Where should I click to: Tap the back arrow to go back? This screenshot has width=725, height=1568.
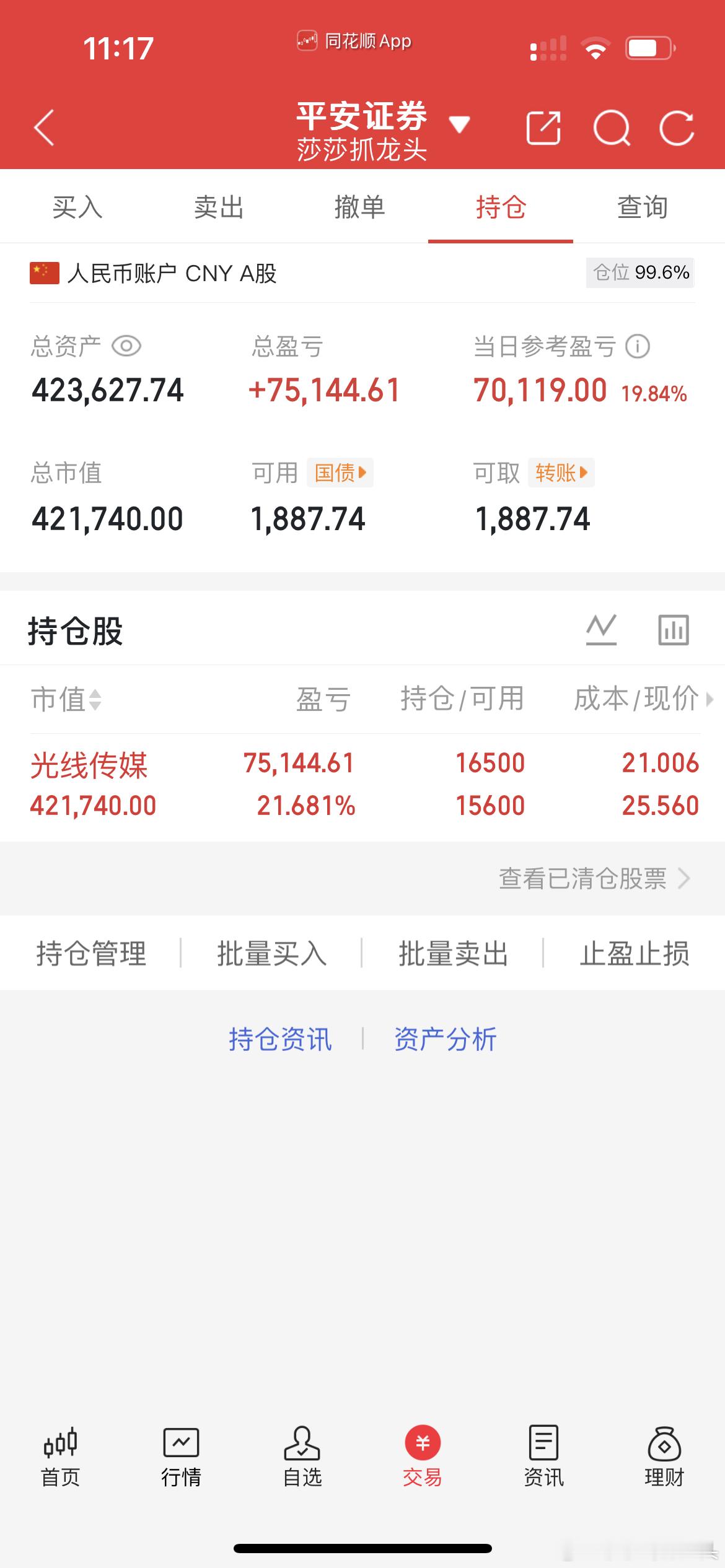43,127
